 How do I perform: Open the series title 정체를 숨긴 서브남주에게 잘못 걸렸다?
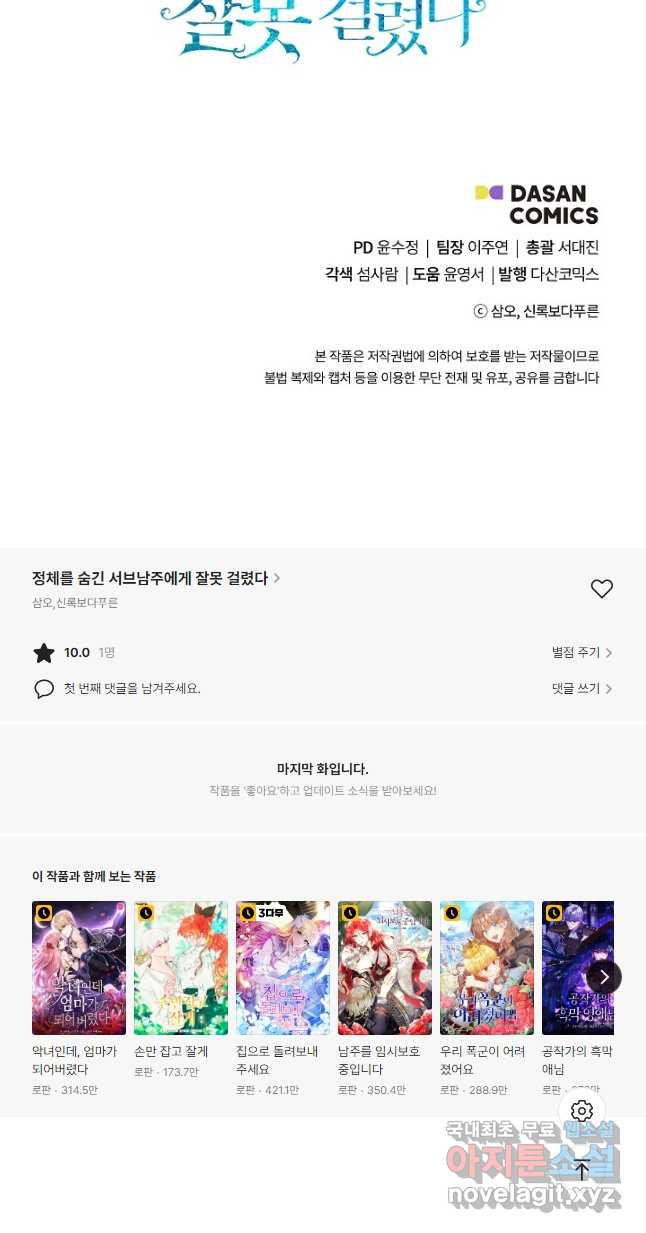coord(155,578)
